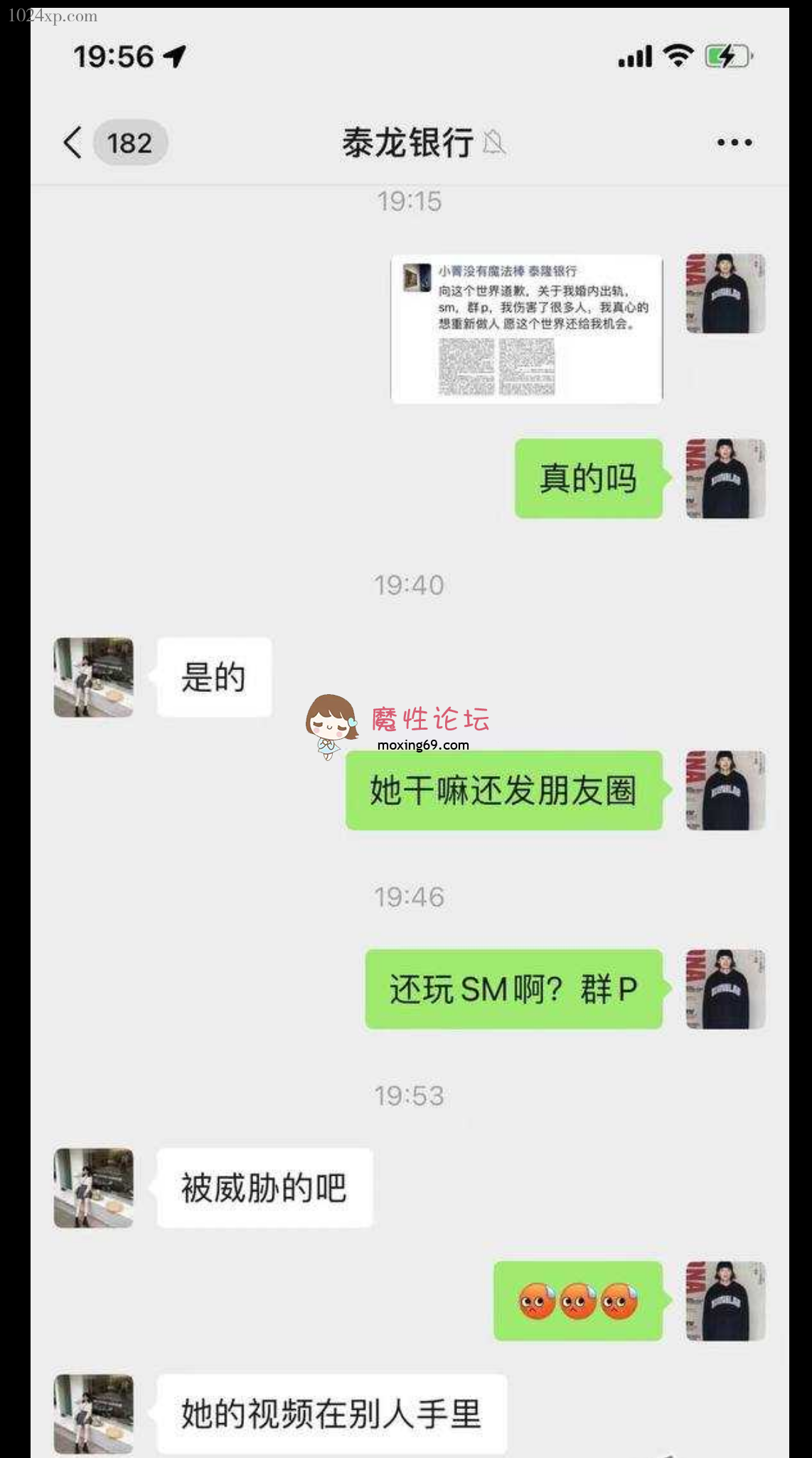Screen dimensions: 812x1458
Task: Open the shared screenshot image message
Action: pyautogui.click(x=527, y=329)
